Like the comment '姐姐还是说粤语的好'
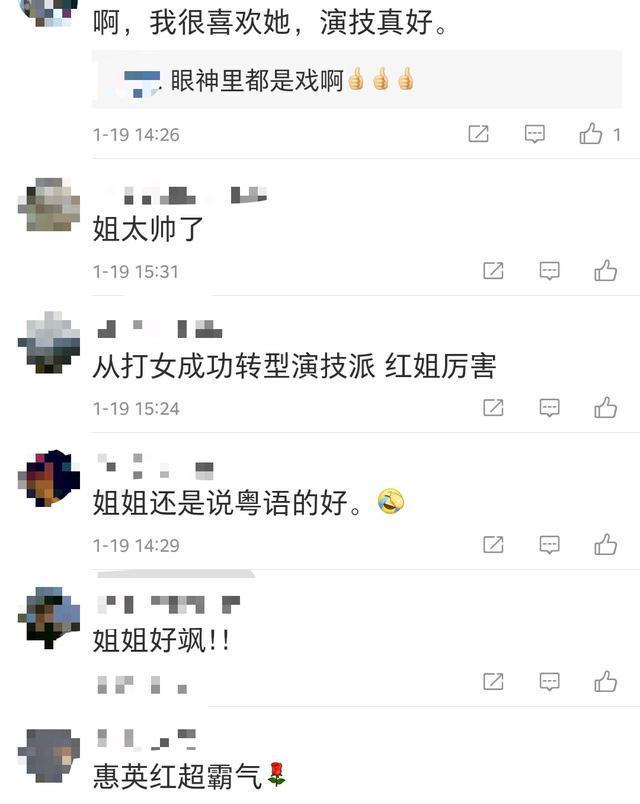 pyautogui.click(x=605, y=544)
